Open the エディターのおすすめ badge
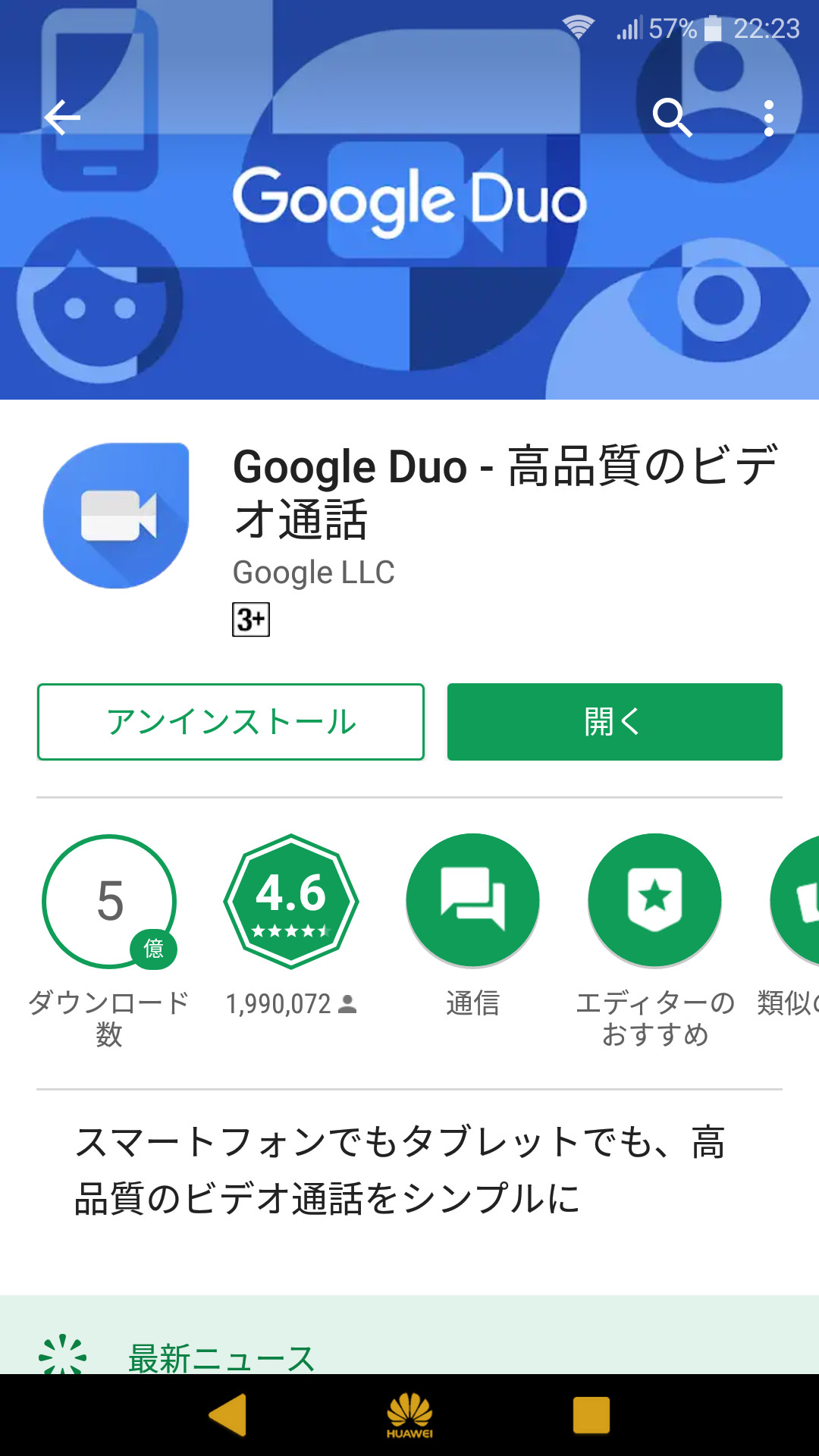This screenshot has width=819, height=1456. point(655,901)
